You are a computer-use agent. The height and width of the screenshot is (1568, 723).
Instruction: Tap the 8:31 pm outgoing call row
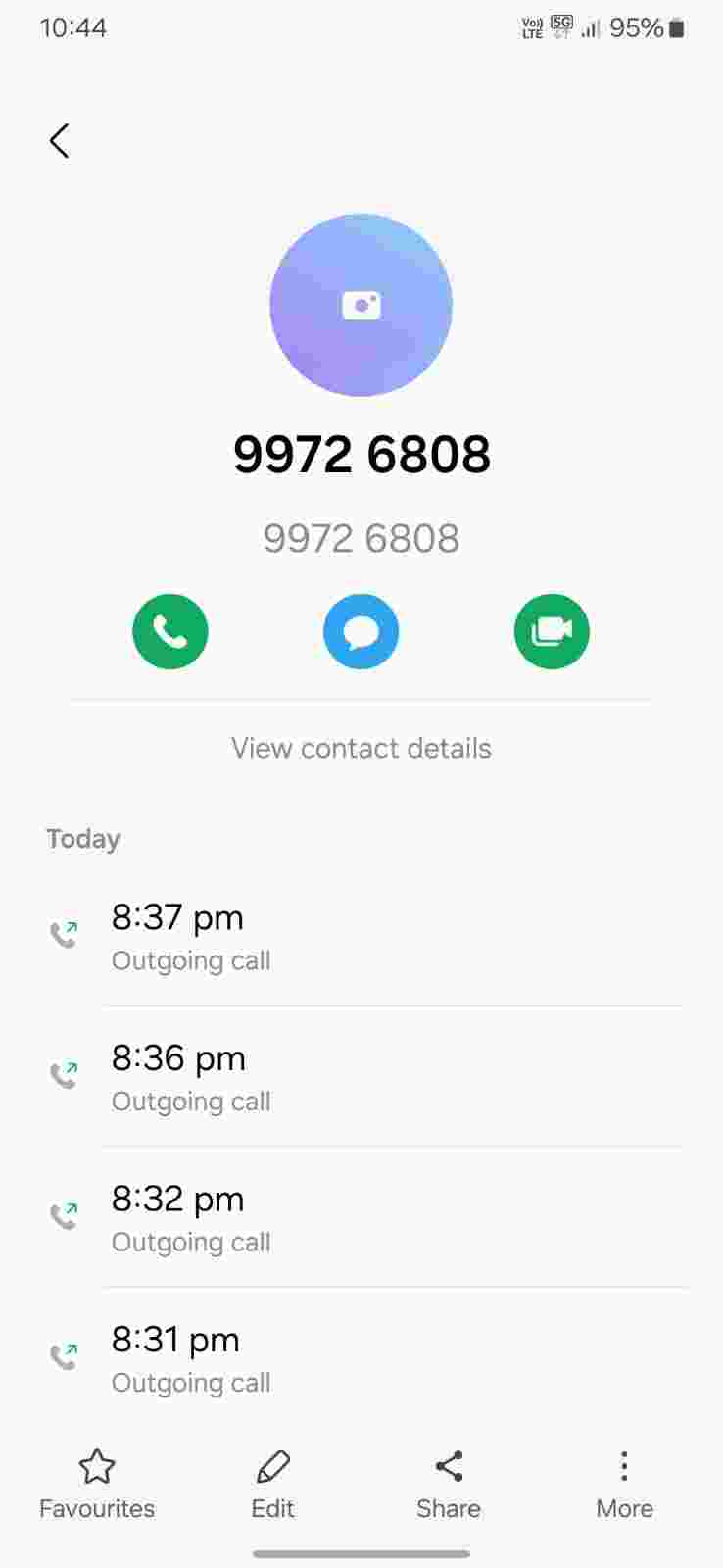click(x=361, y=1358)
